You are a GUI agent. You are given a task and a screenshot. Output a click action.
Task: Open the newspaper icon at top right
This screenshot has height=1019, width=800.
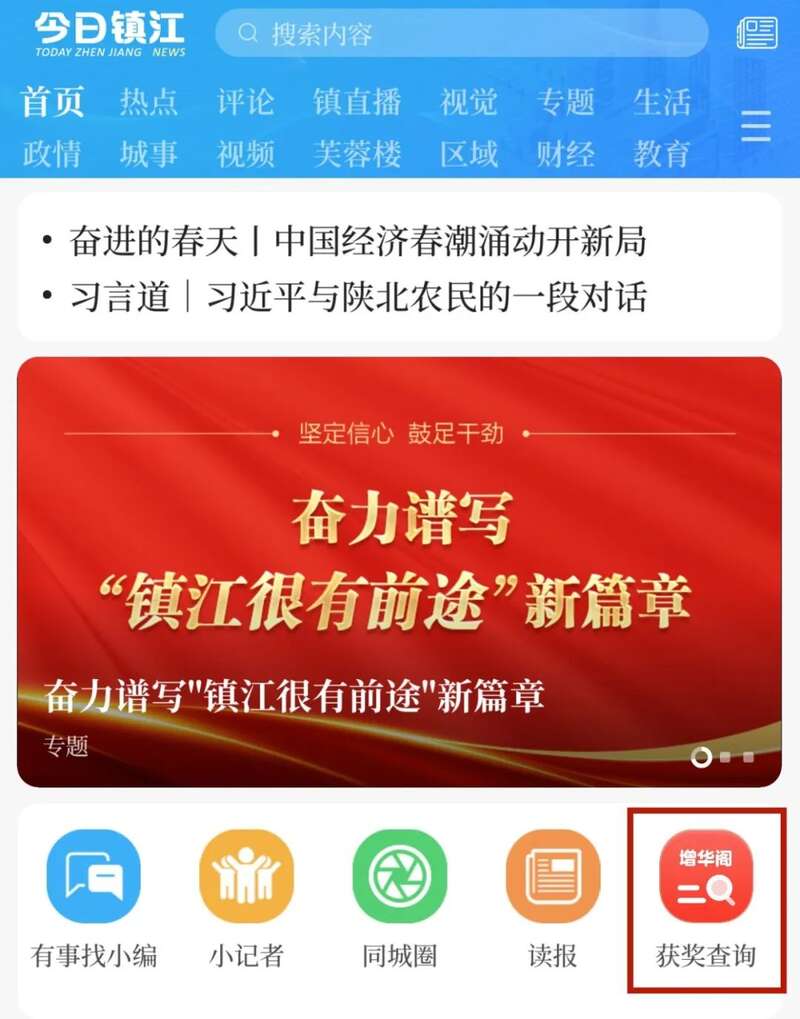[x=756, y=33]
